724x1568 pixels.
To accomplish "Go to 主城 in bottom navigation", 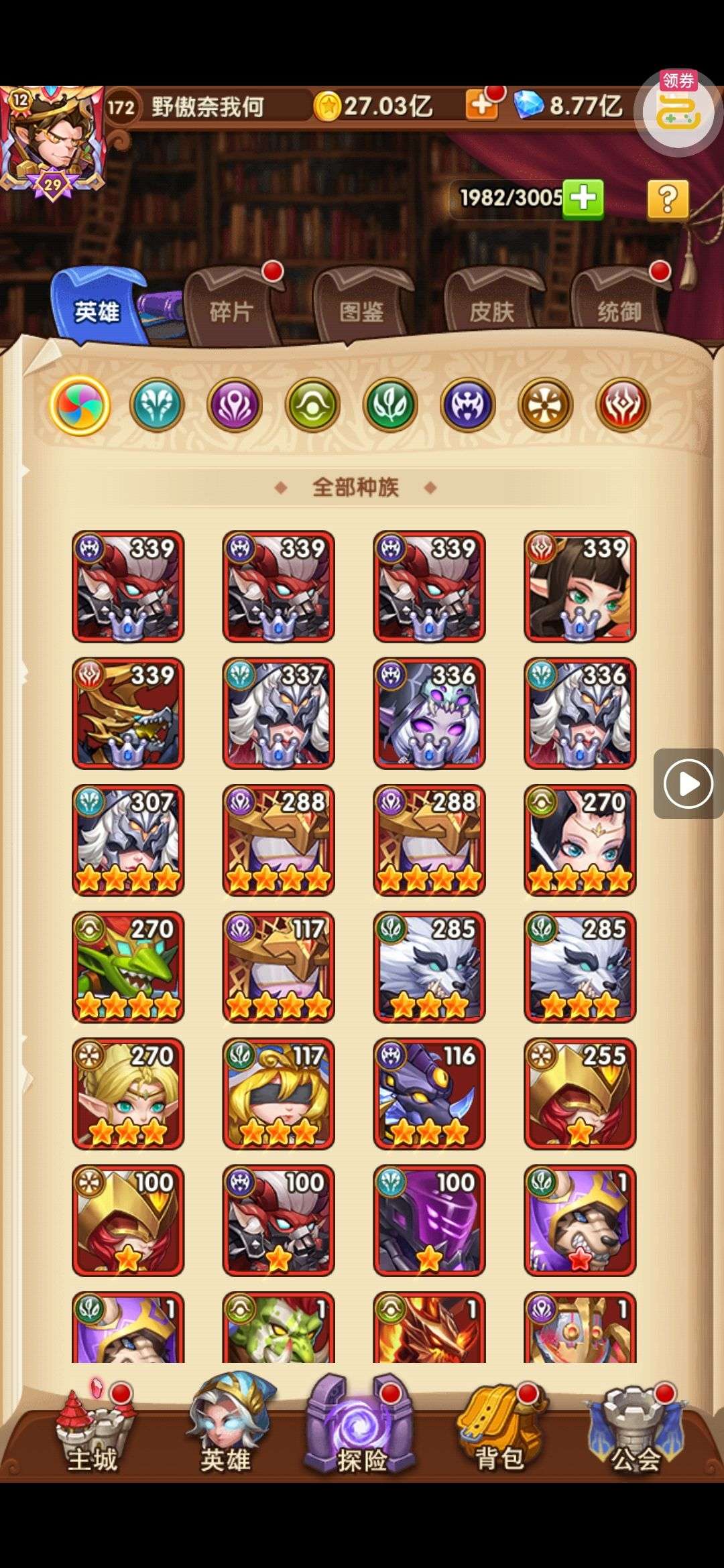I will coord(93,1431).
